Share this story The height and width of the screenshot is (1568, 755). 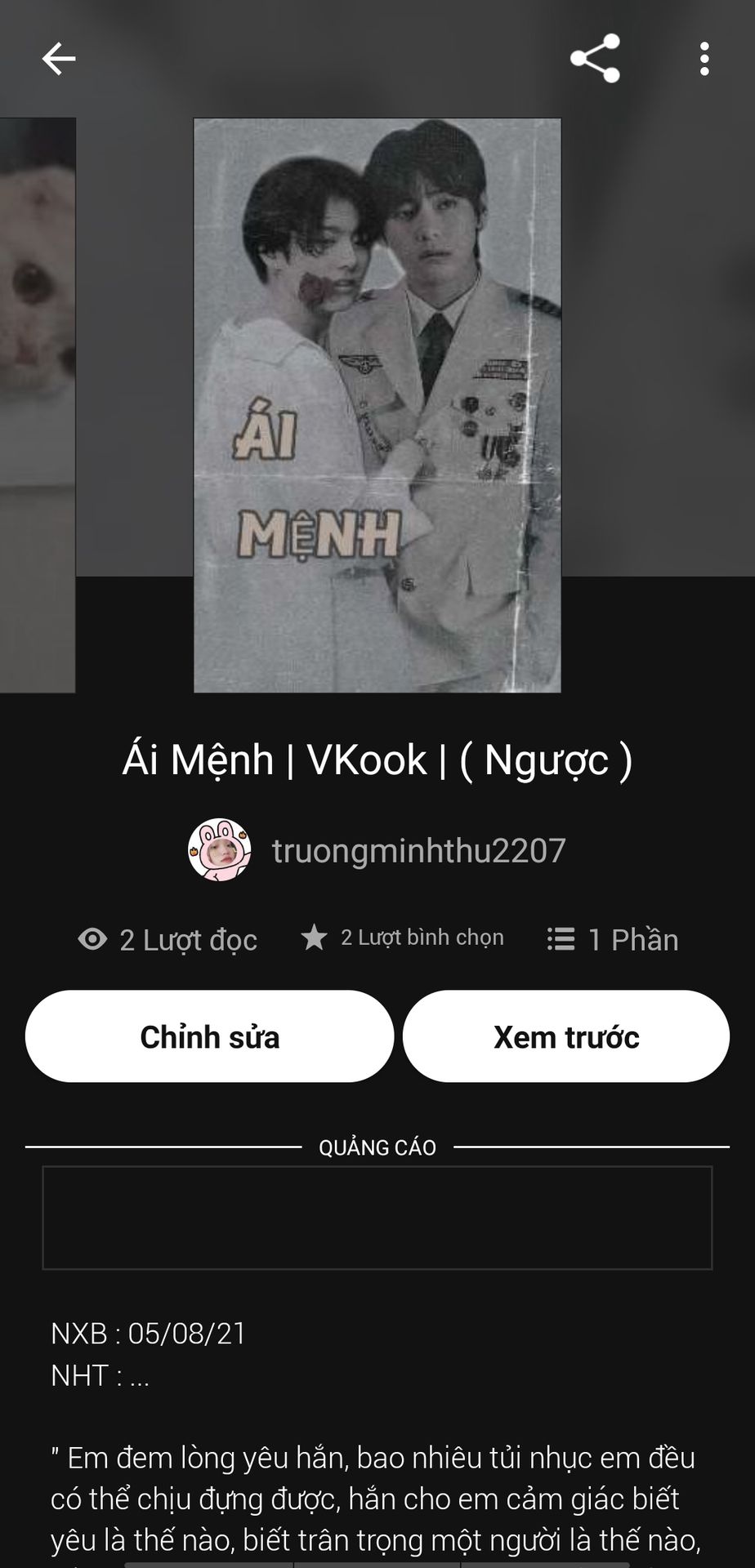point(595,59)
